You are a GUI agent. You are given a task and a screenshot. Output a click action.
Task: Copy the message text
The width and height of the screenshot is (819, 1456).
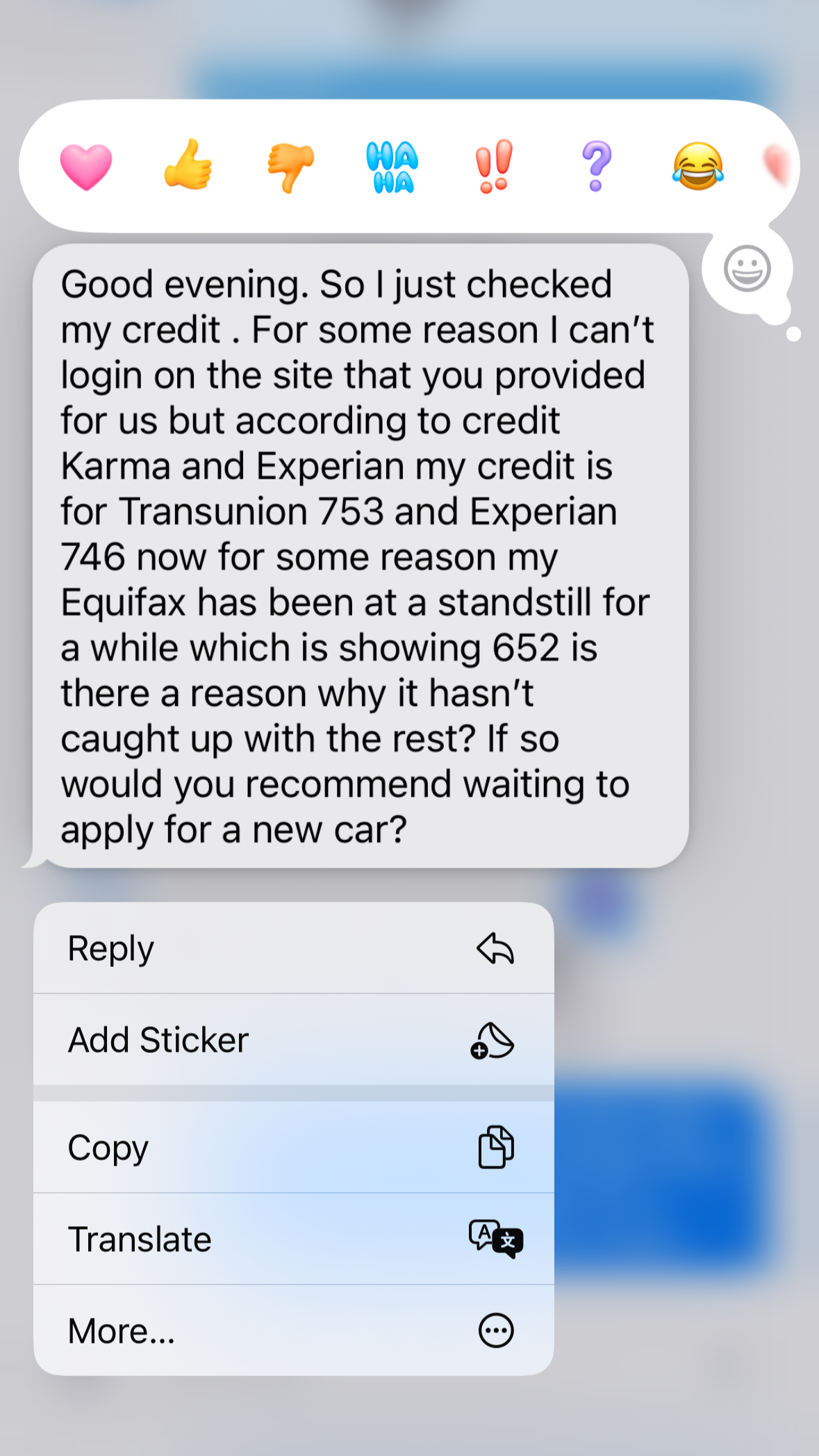click(x=294, y=1148)
